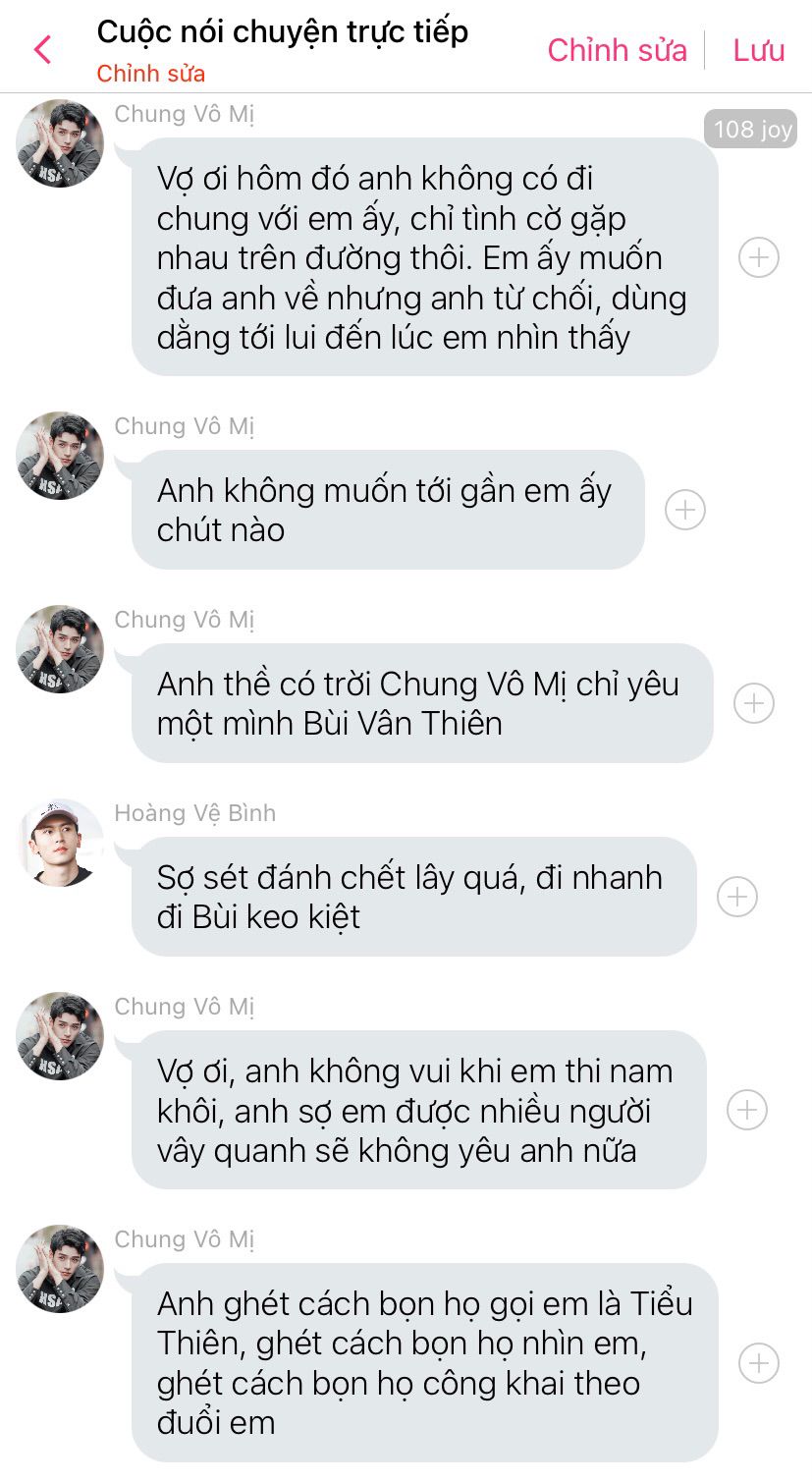Tap plus next to Hoàng Vệ Bình's message

(x=736, y=897)
